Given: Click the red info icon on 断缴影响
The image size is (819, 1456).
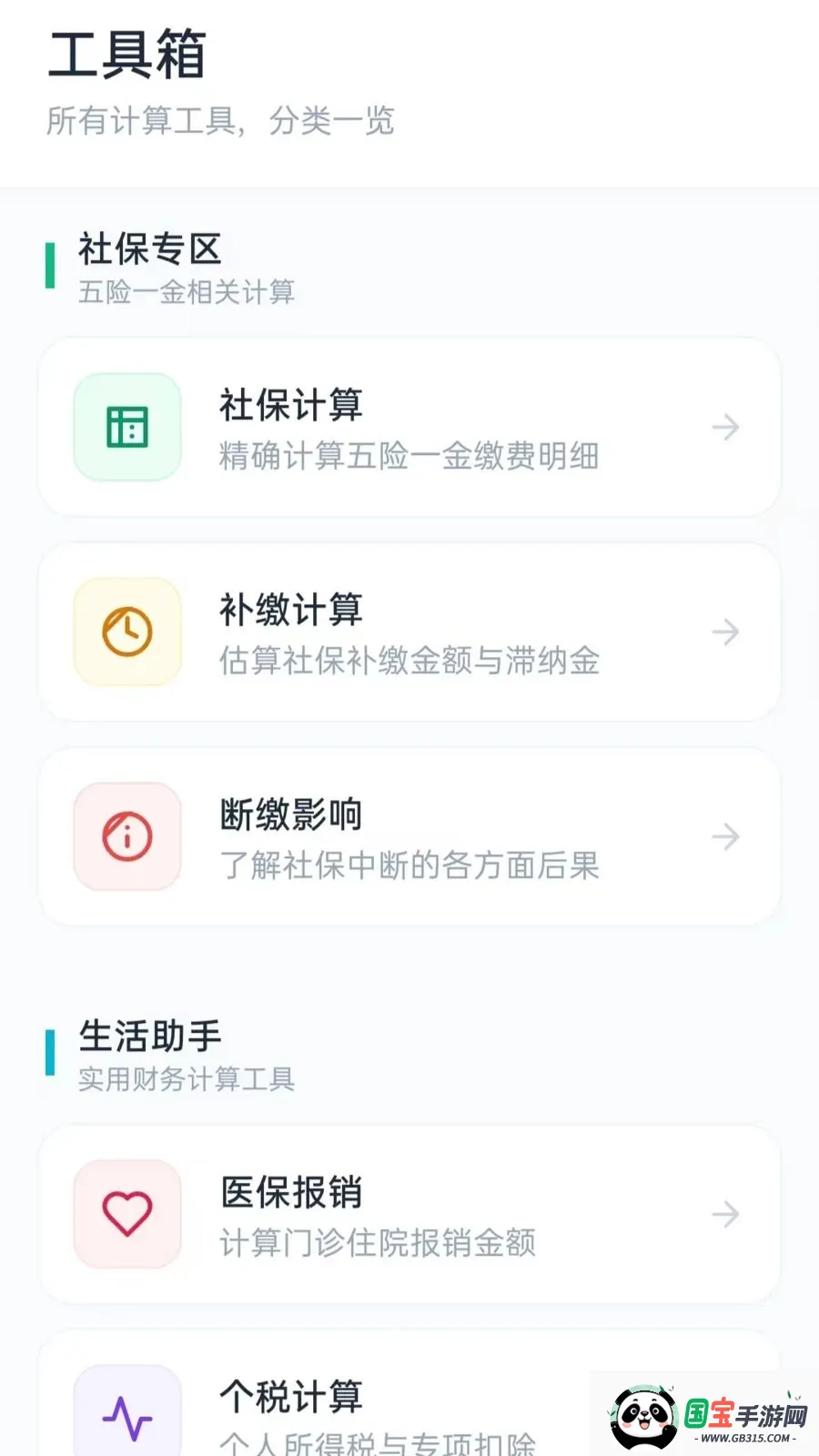Looking at the screenshot, I should [x=126, y=836].
